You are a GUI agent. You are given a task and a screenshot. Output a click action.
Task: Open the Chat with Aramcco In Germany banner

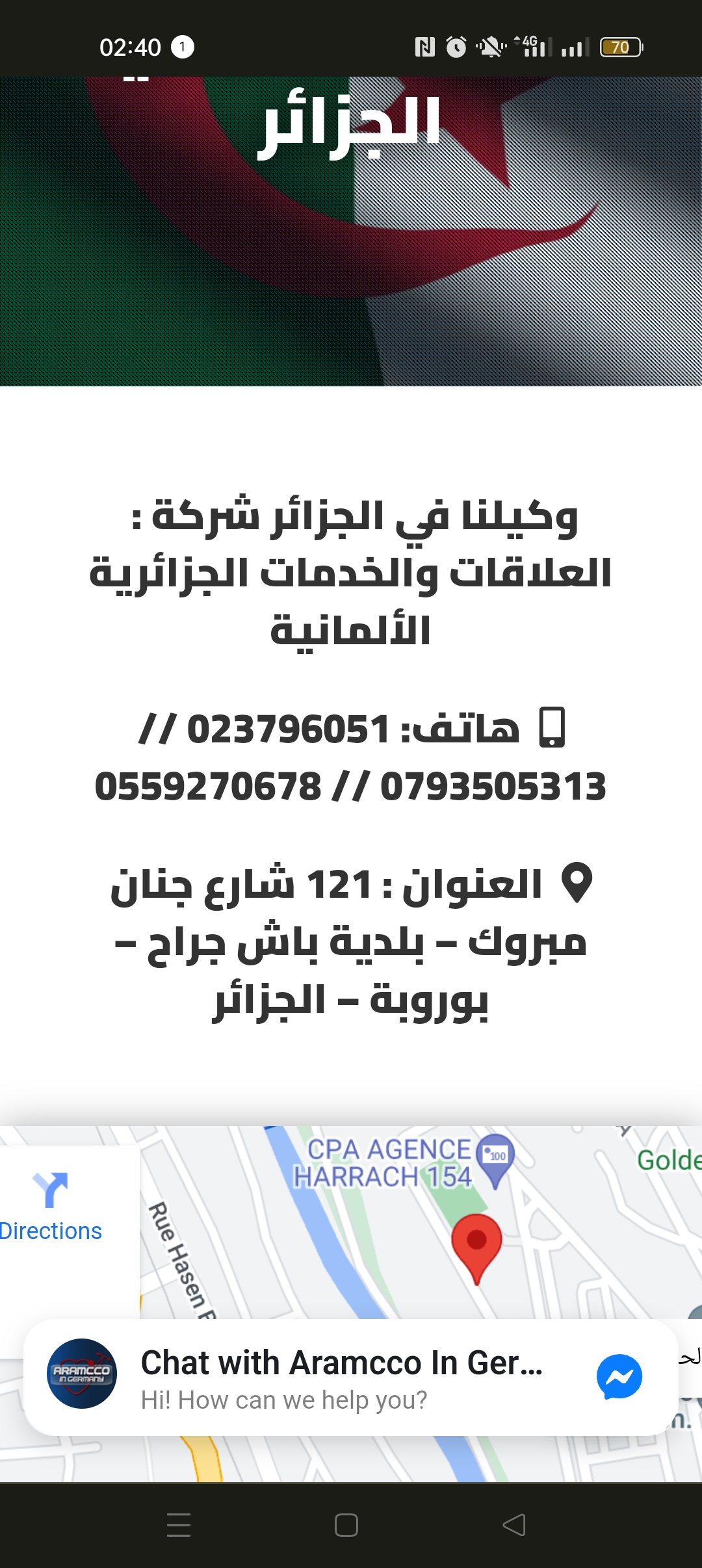click(x=351, y=1377)
